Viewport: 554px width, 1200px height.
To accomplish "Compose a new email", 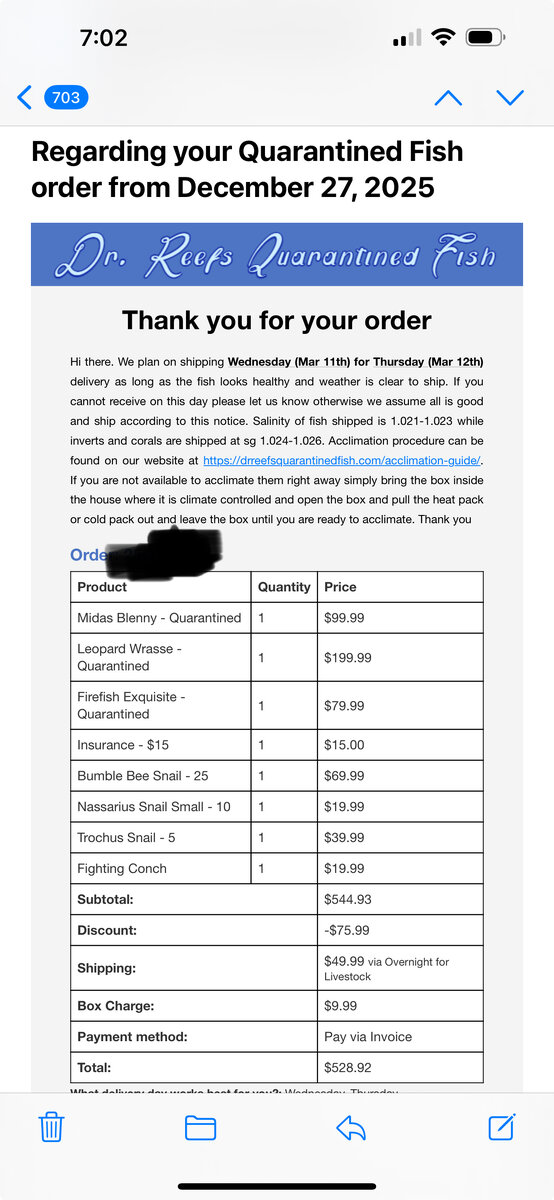I will (x=502, y=1126).
